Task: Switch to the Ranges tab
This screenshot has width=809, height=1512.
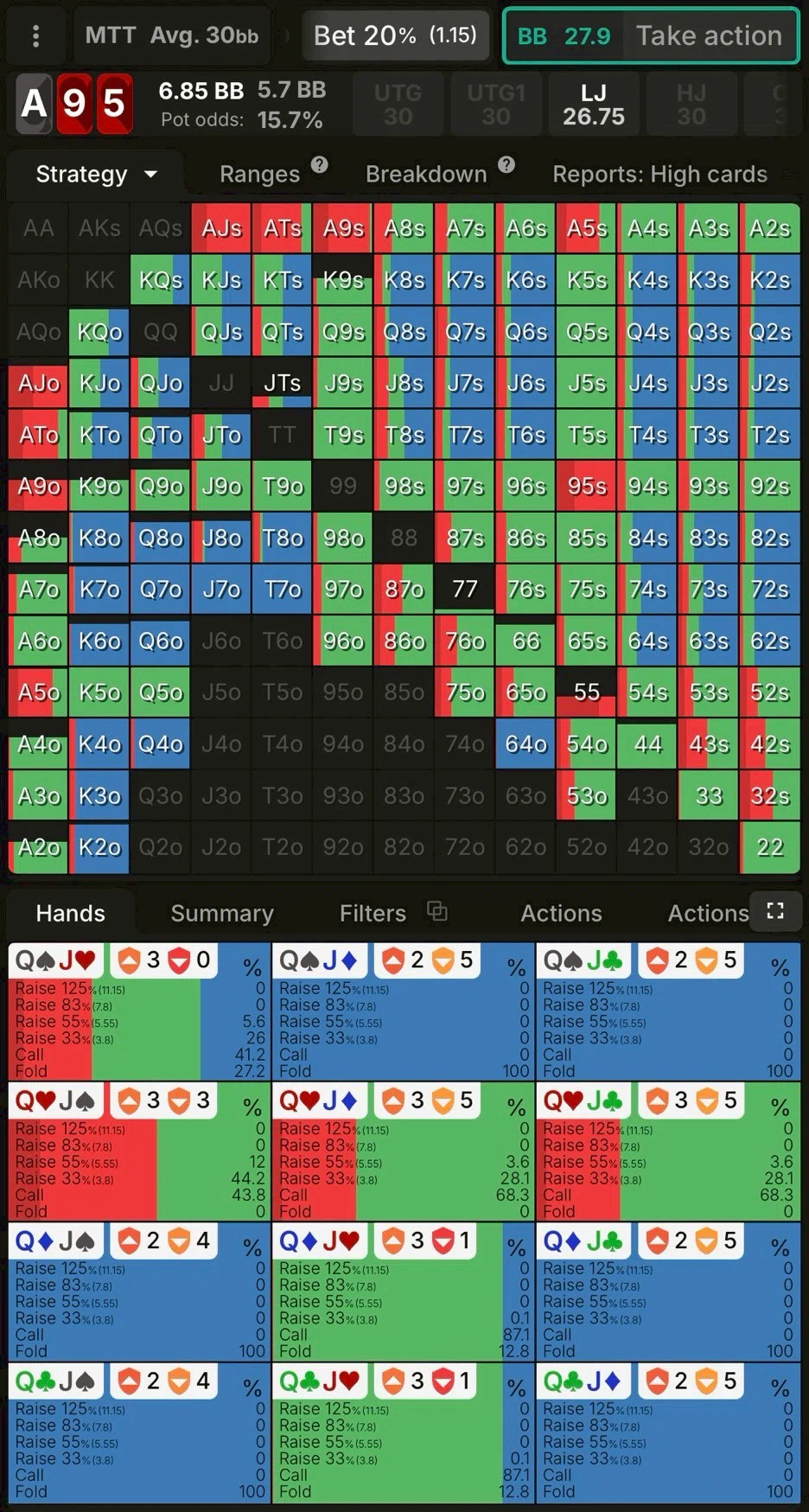Action: pos(259,175)
